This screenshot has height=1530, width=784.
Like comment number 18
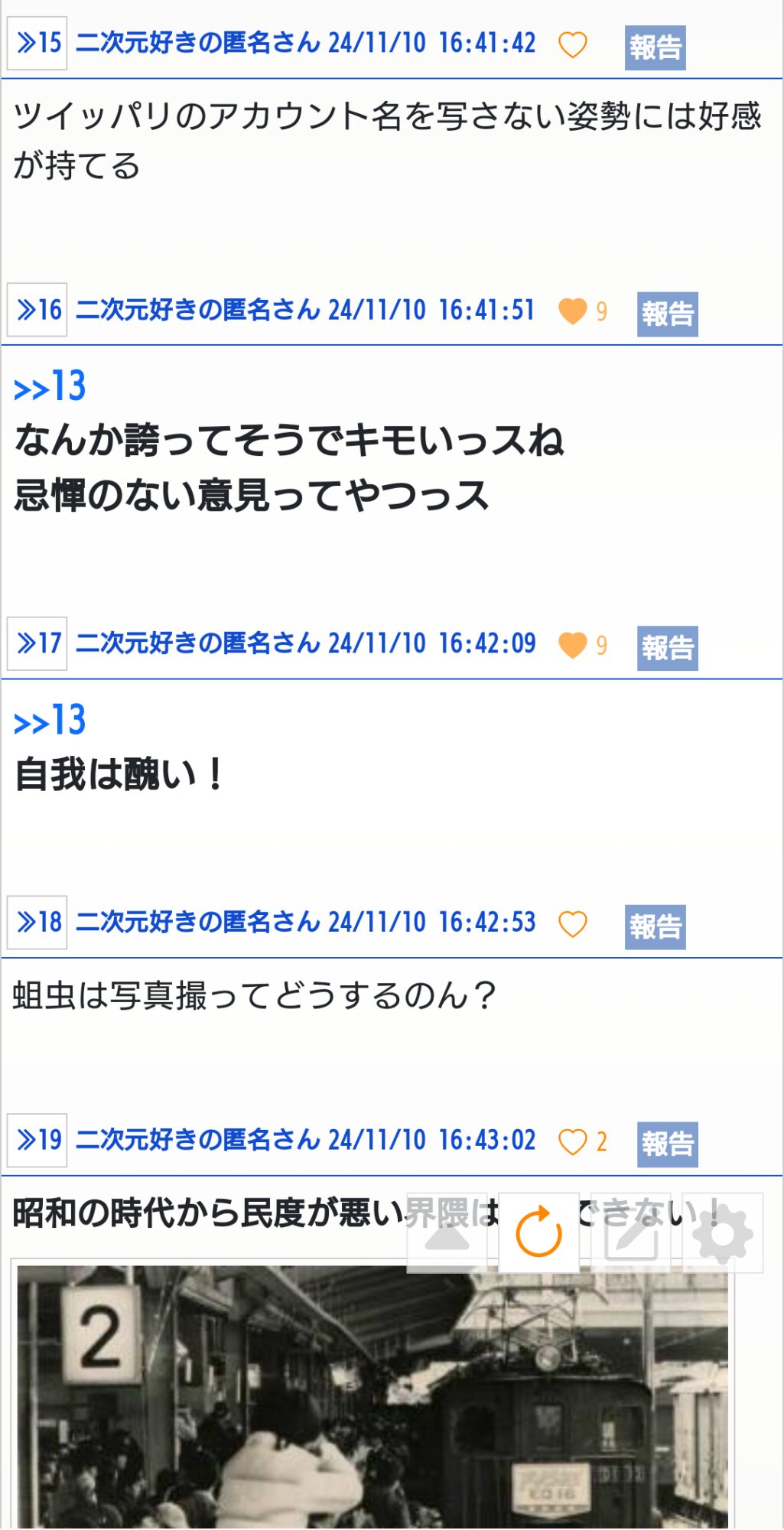pyautogui.click(x=572, y=924)
